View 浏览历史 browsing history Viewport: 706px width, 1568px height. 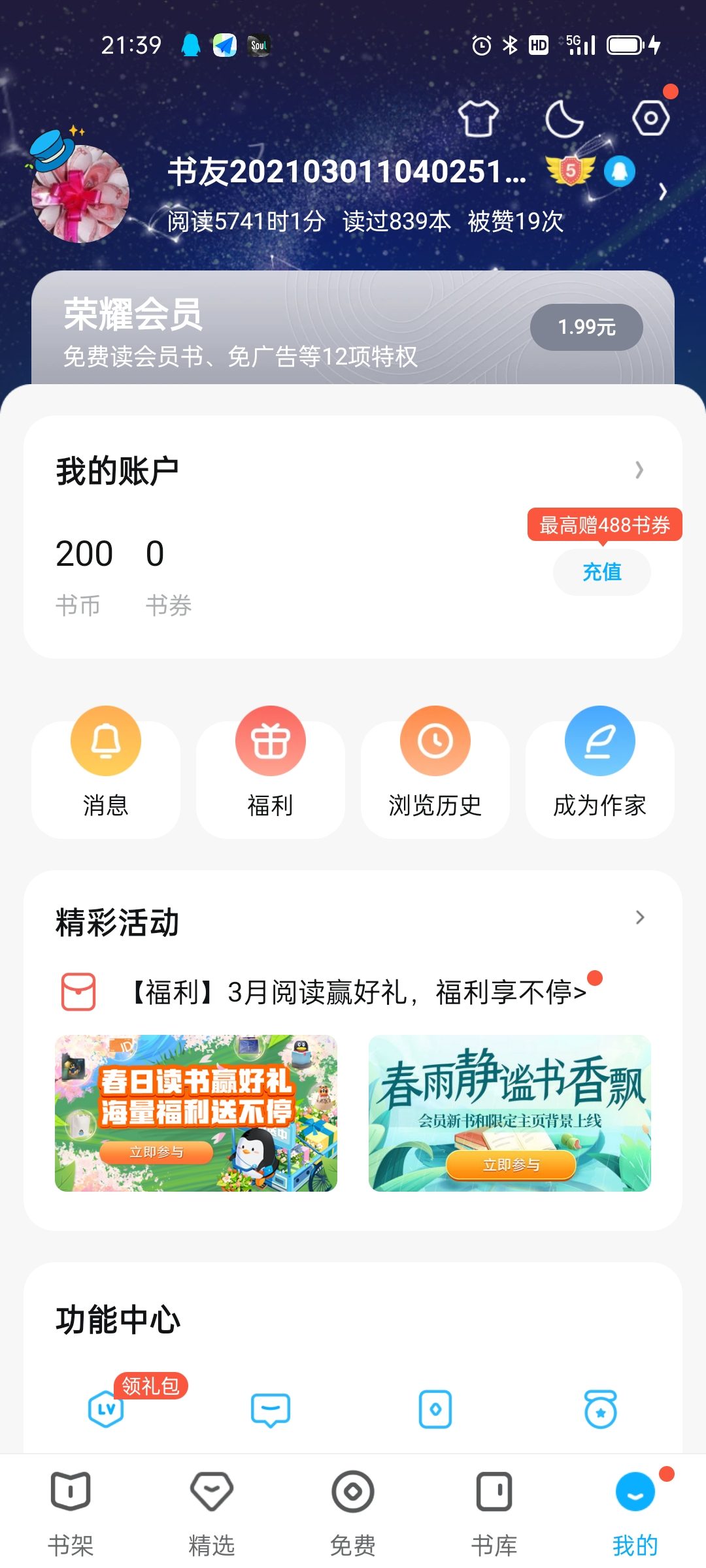point(435,772)
